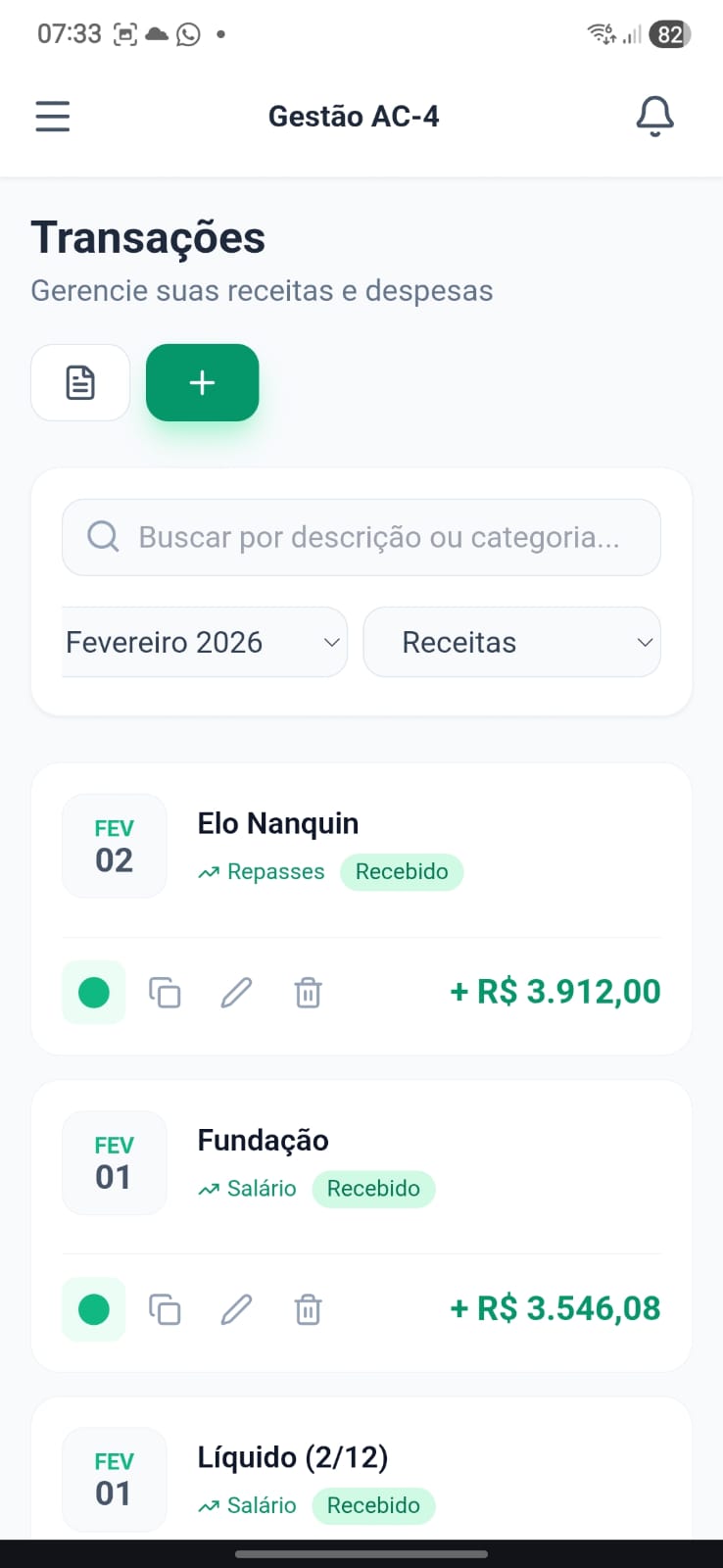
Task: Duplicate the Elo Nanquin transaction
Action: coord(165,992)
